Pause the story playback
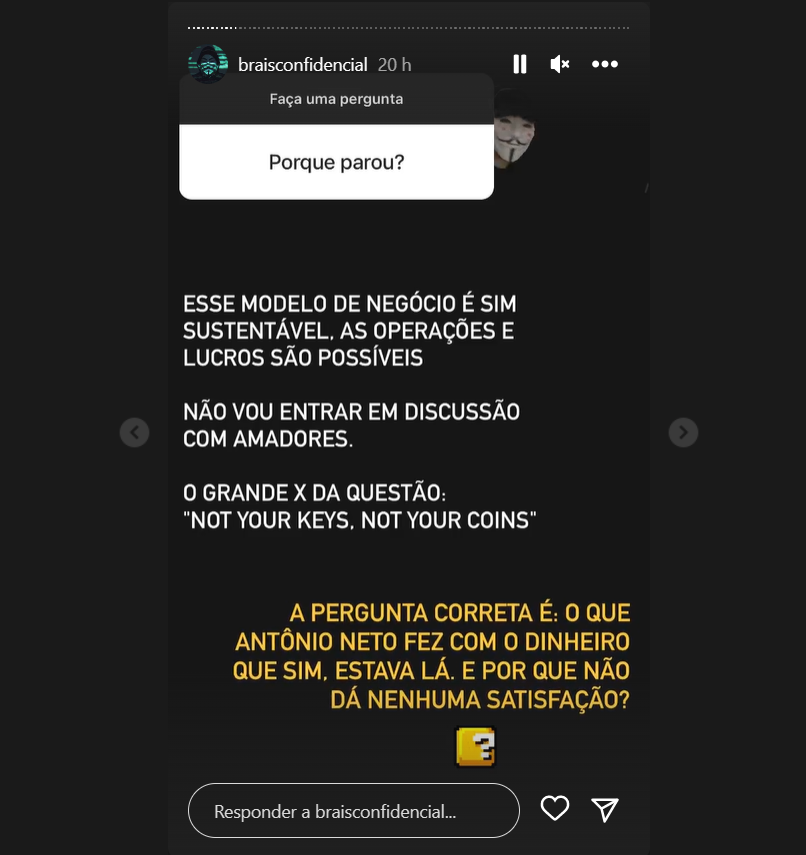806x855 pixels. click(x=519, y=64)
